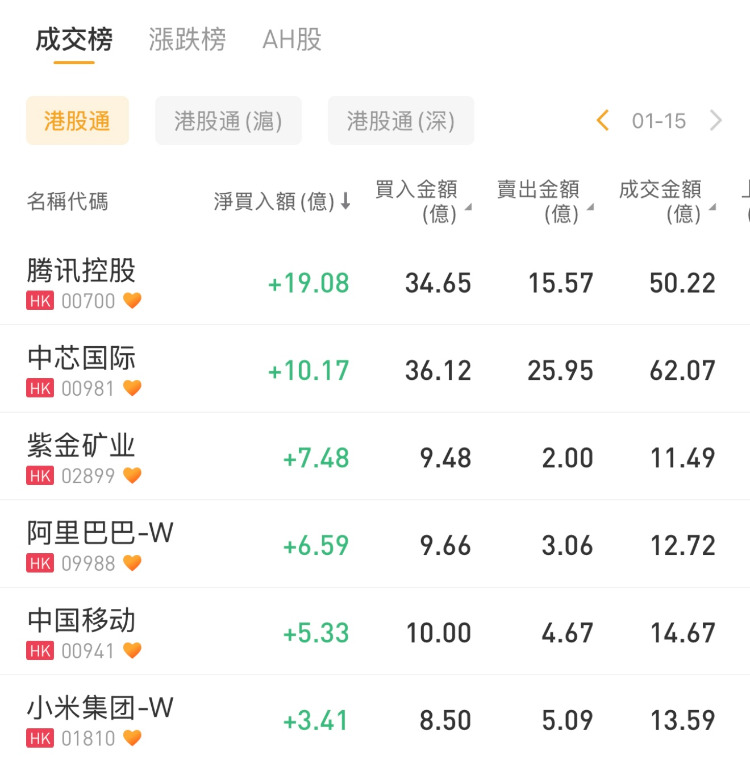The width and height of the screenshot is (750, 759).
Task: View 紫金矿业 stock page
Action: click(x=82, y=457)
